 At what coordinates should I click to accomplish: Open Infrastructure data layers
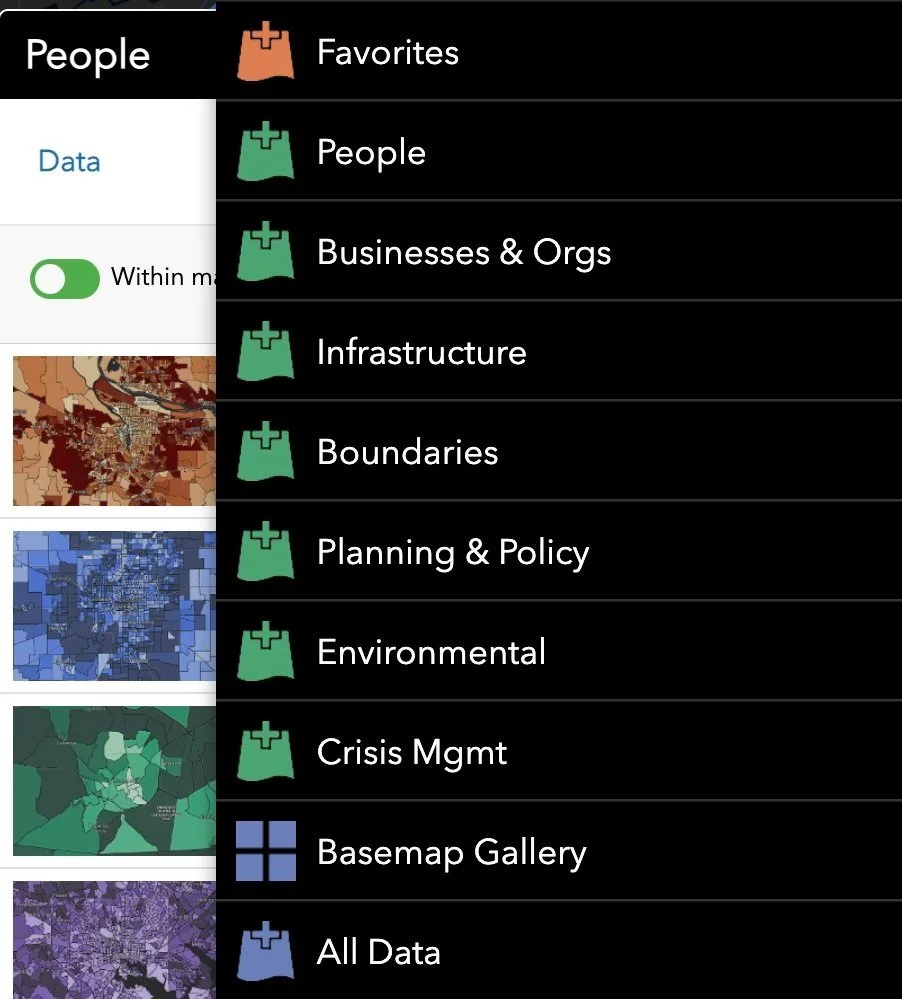(421, 352)
